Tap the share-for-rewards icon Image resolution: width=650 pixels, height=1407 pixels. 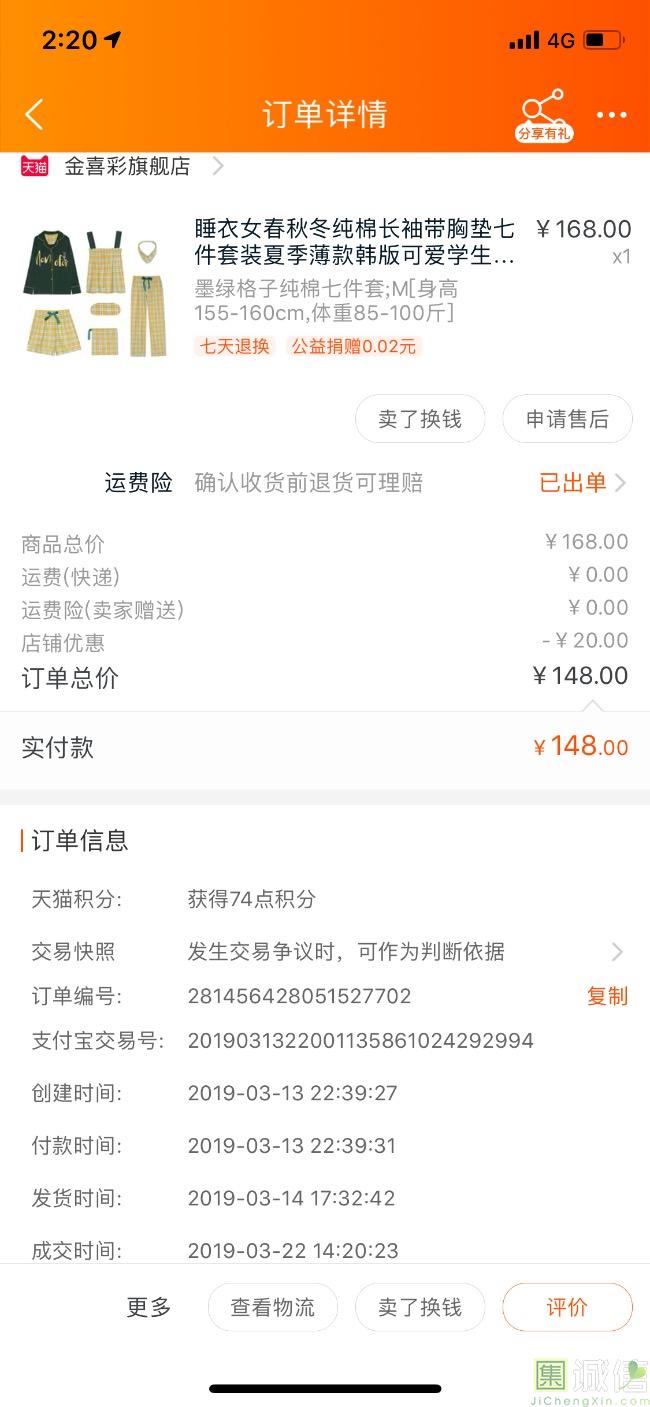click(544, 115)
